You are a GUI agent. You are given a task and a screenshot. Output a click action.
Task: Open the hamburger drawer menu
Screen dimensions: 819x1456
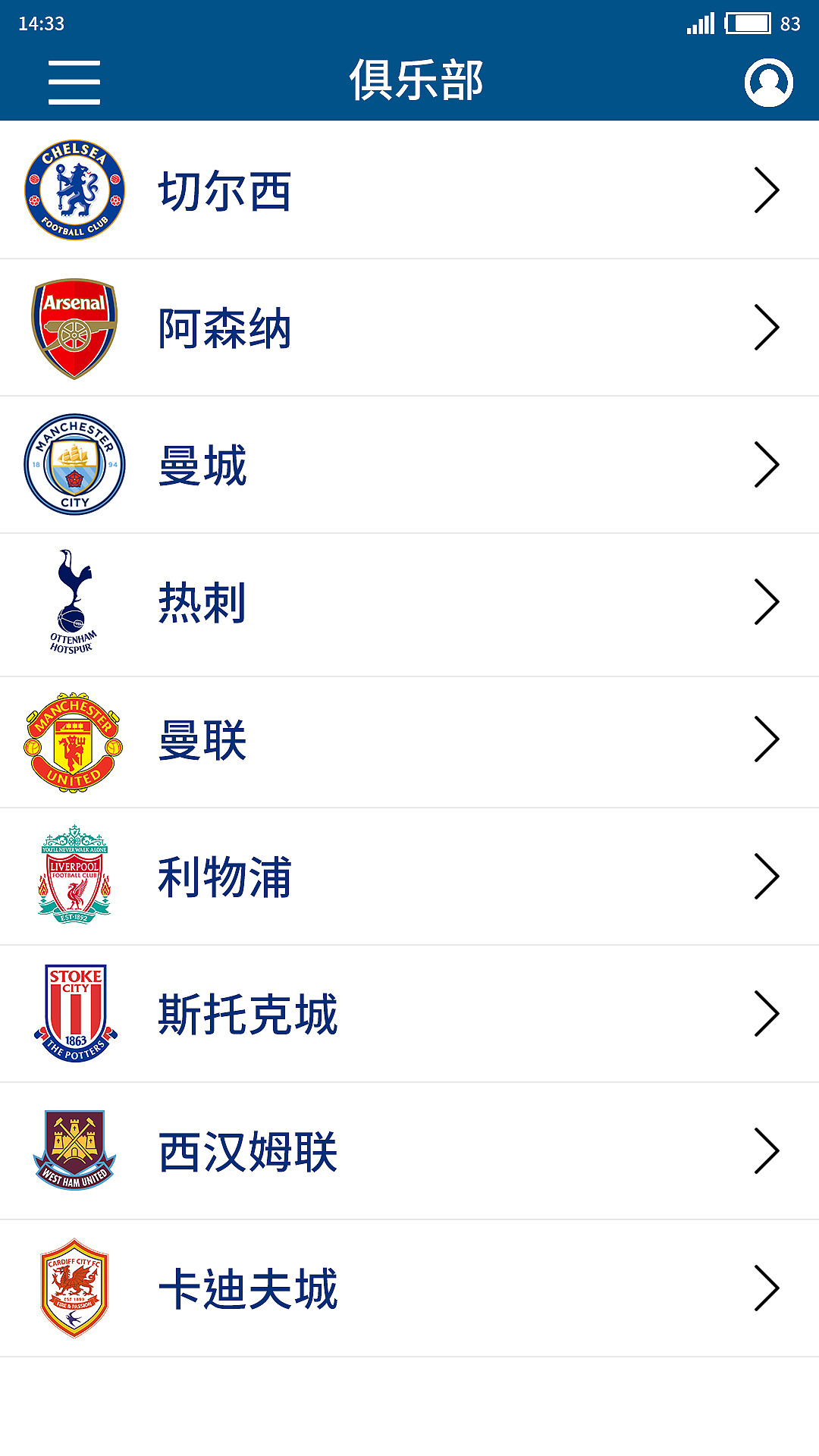coord(74,82)
